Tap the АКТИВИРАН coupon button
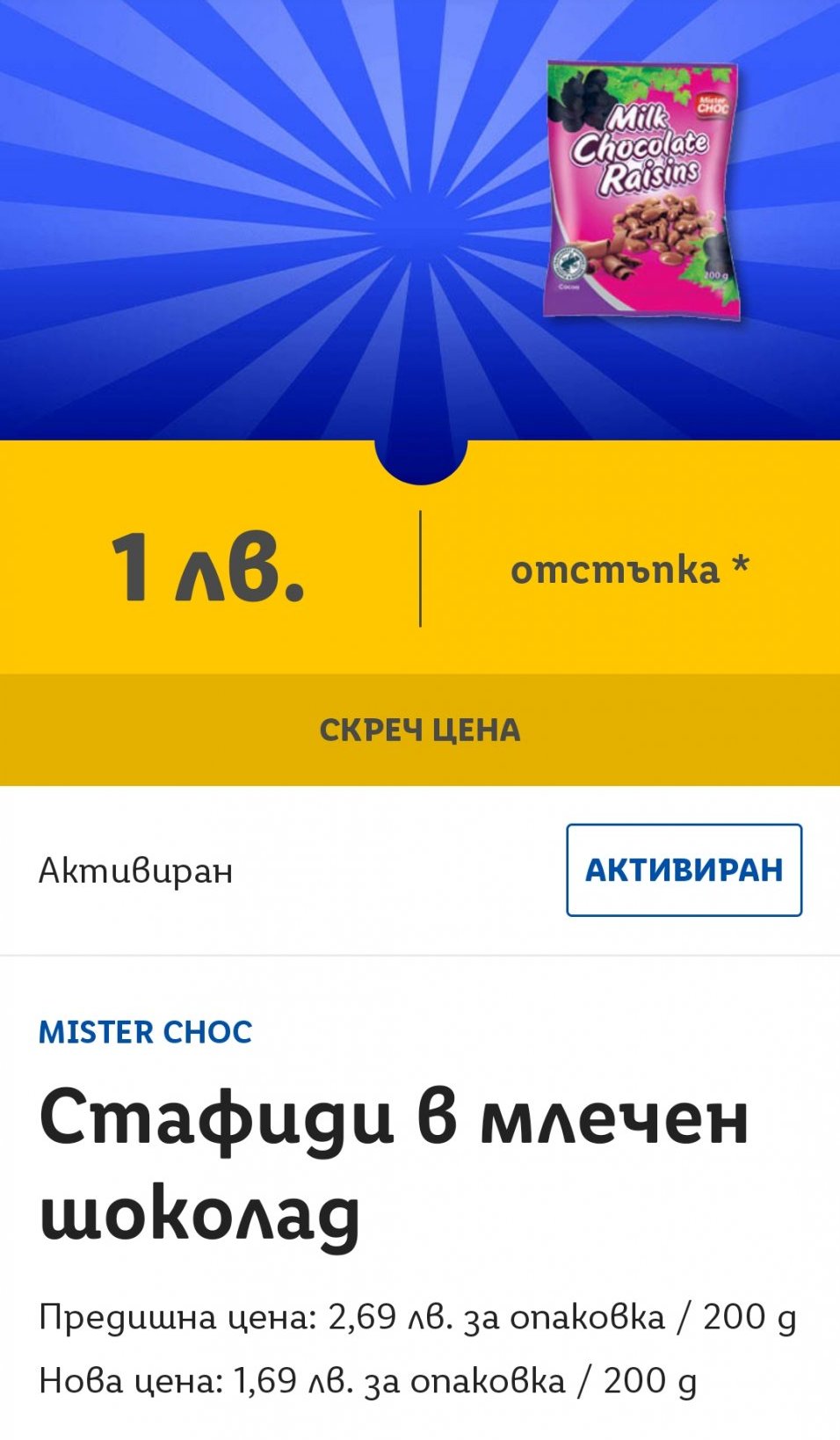The width and height of the screenshot is (840, 1440). [x=684, y=869]
